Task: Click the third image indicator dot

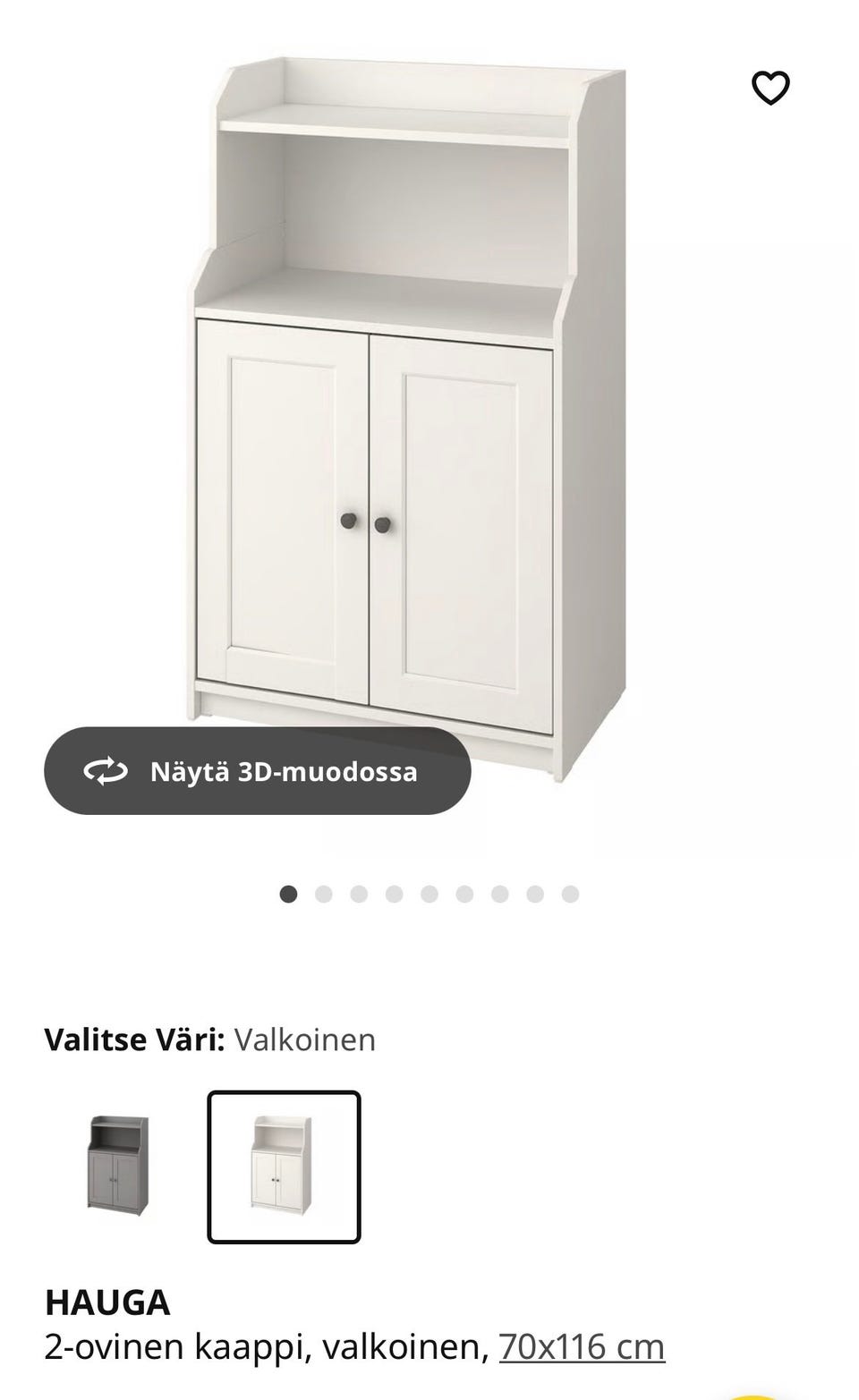Action: tap(358, 893)
